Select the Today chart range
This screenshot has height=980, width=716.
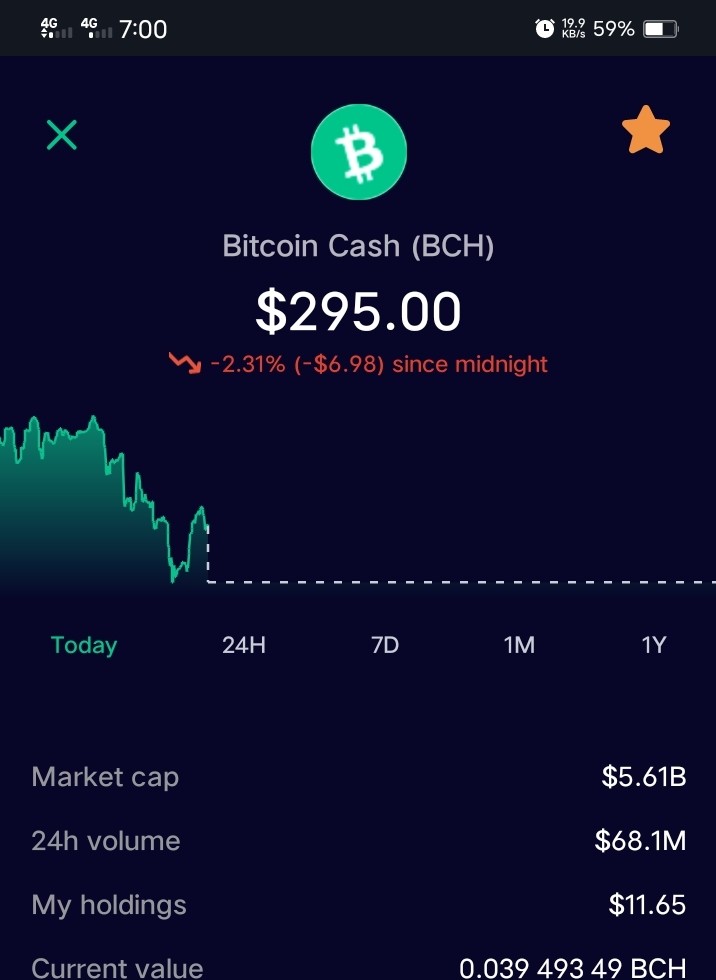[x=84, y=645]
